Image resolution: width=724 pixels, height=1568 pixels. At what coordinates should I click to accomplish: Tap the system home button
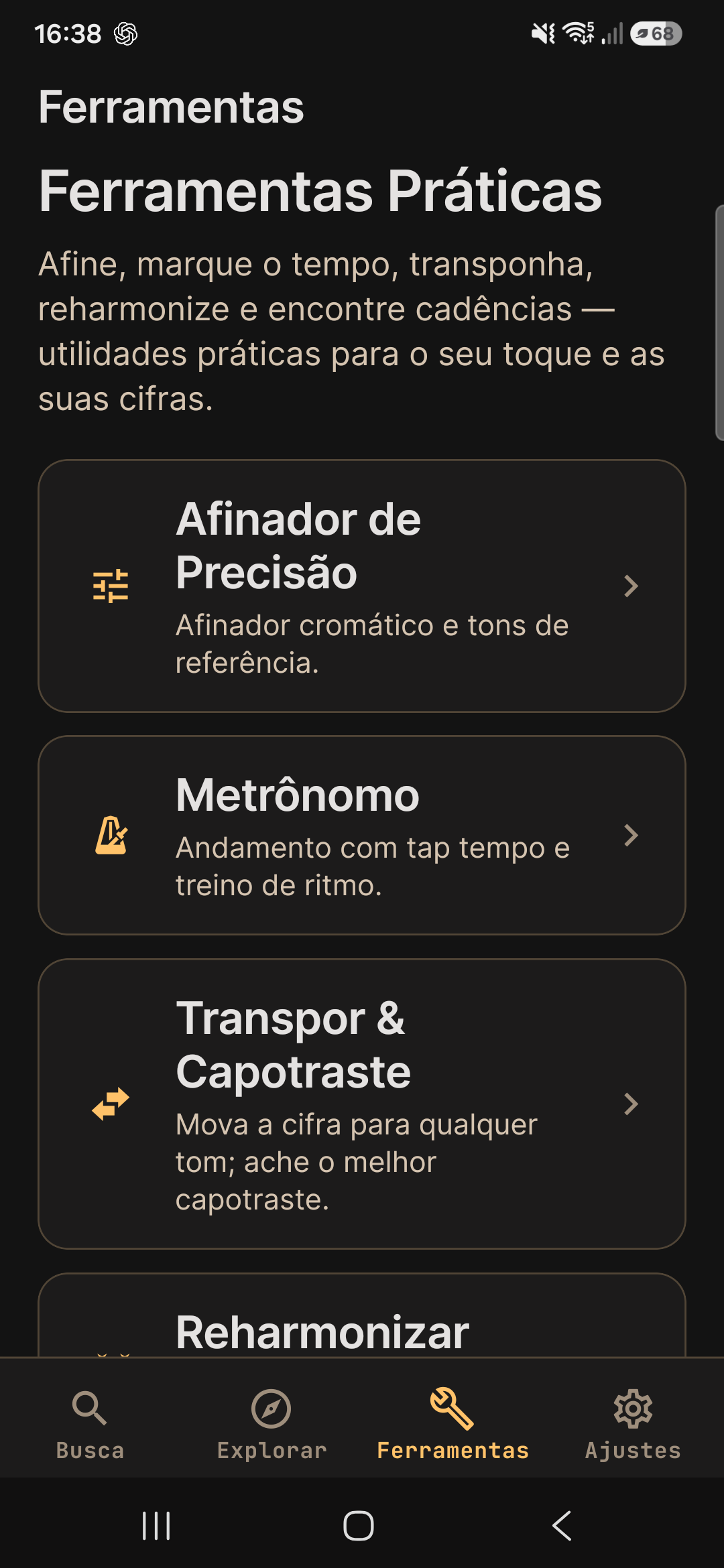coord(359,1526)
